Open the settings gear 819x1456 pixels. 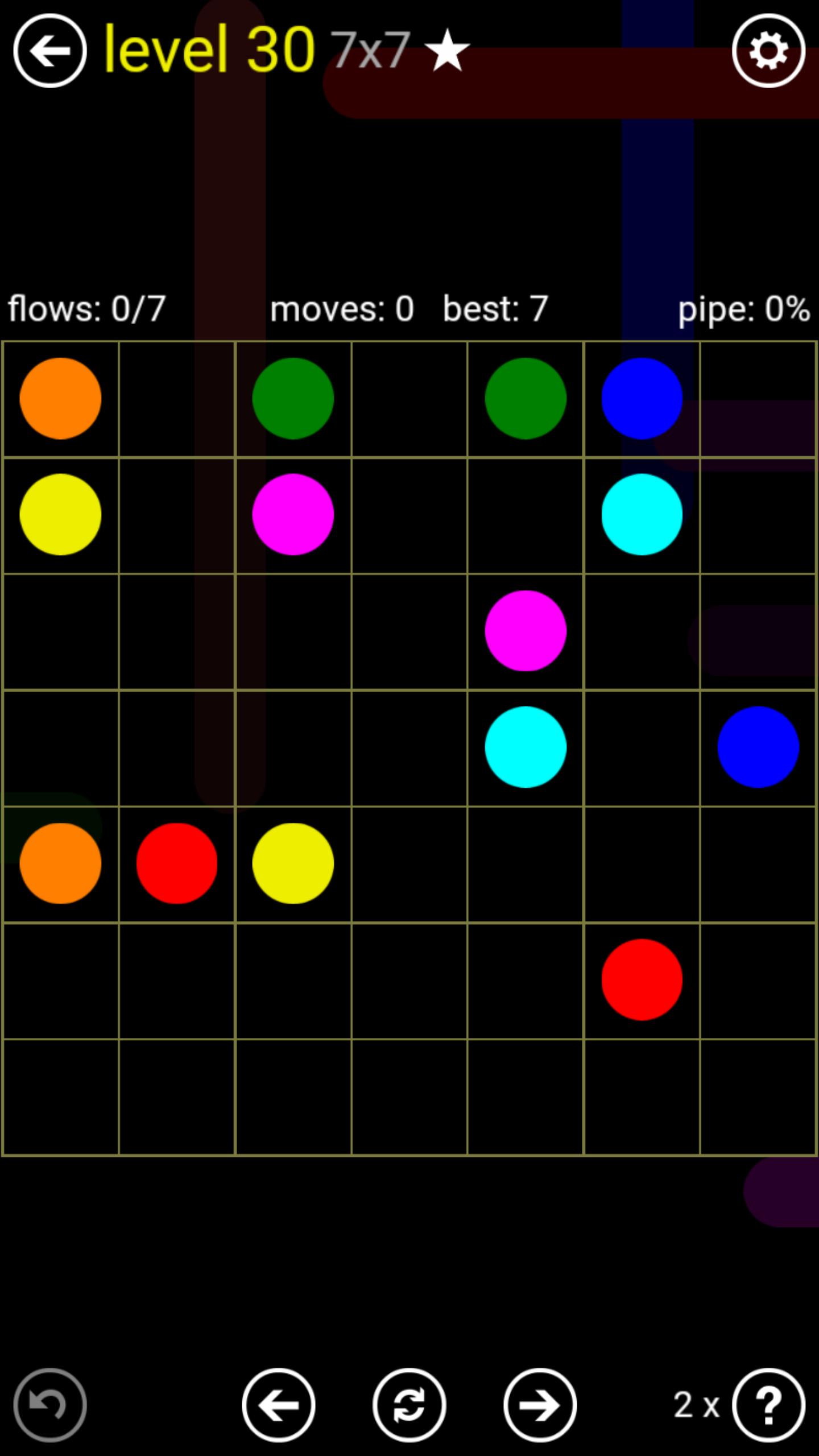768,51
